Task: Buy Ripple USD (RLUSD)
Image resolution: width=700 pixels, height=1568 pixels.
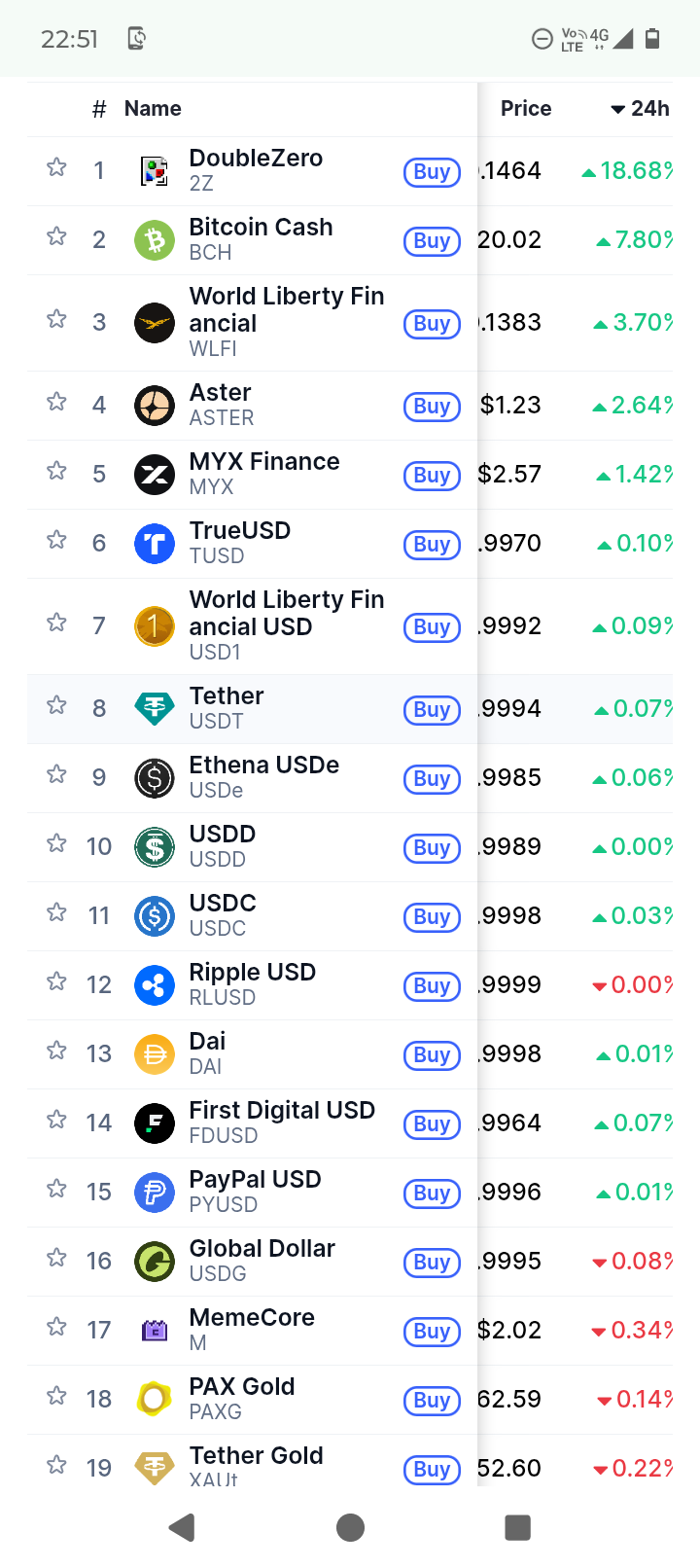Action: pyautogui.click(x=432, y=986)
